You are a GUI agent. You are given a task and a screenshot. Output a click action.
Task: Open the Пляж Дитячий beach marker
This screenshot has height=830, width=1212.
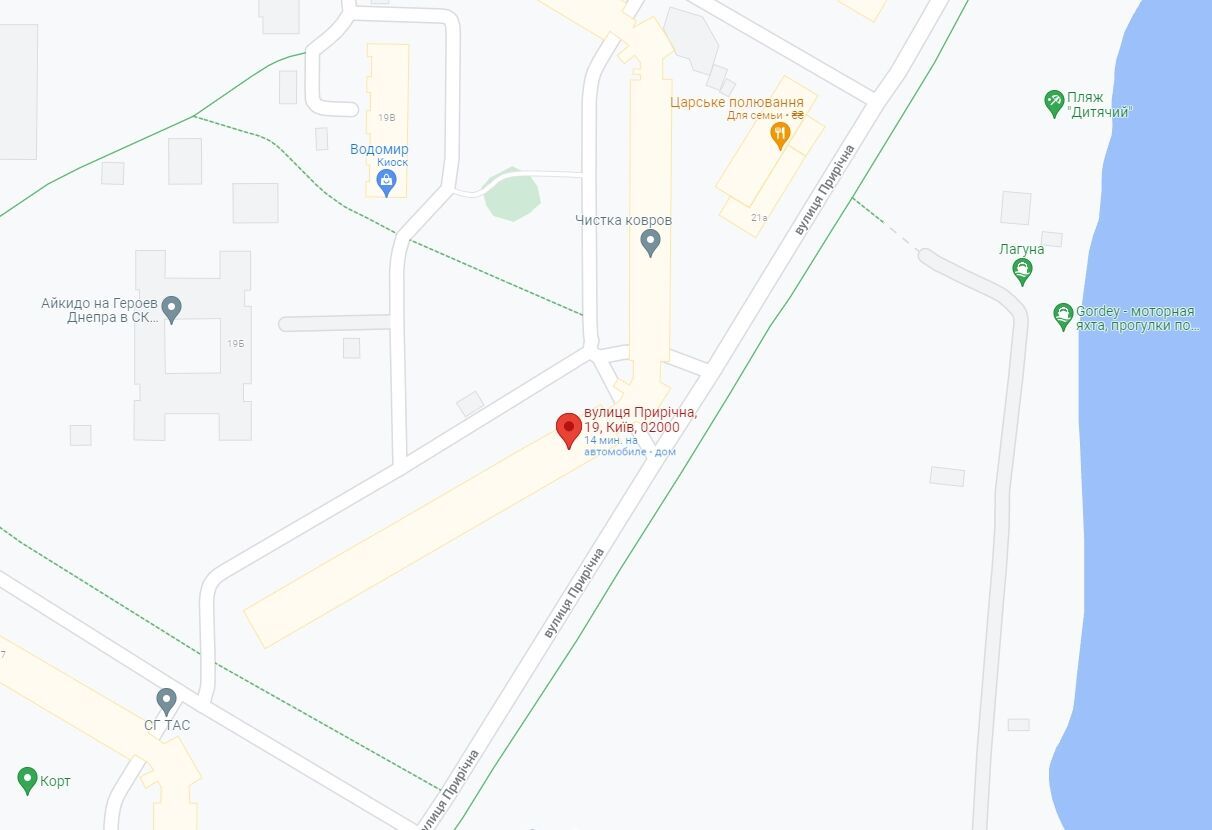tap(1053, 103)
